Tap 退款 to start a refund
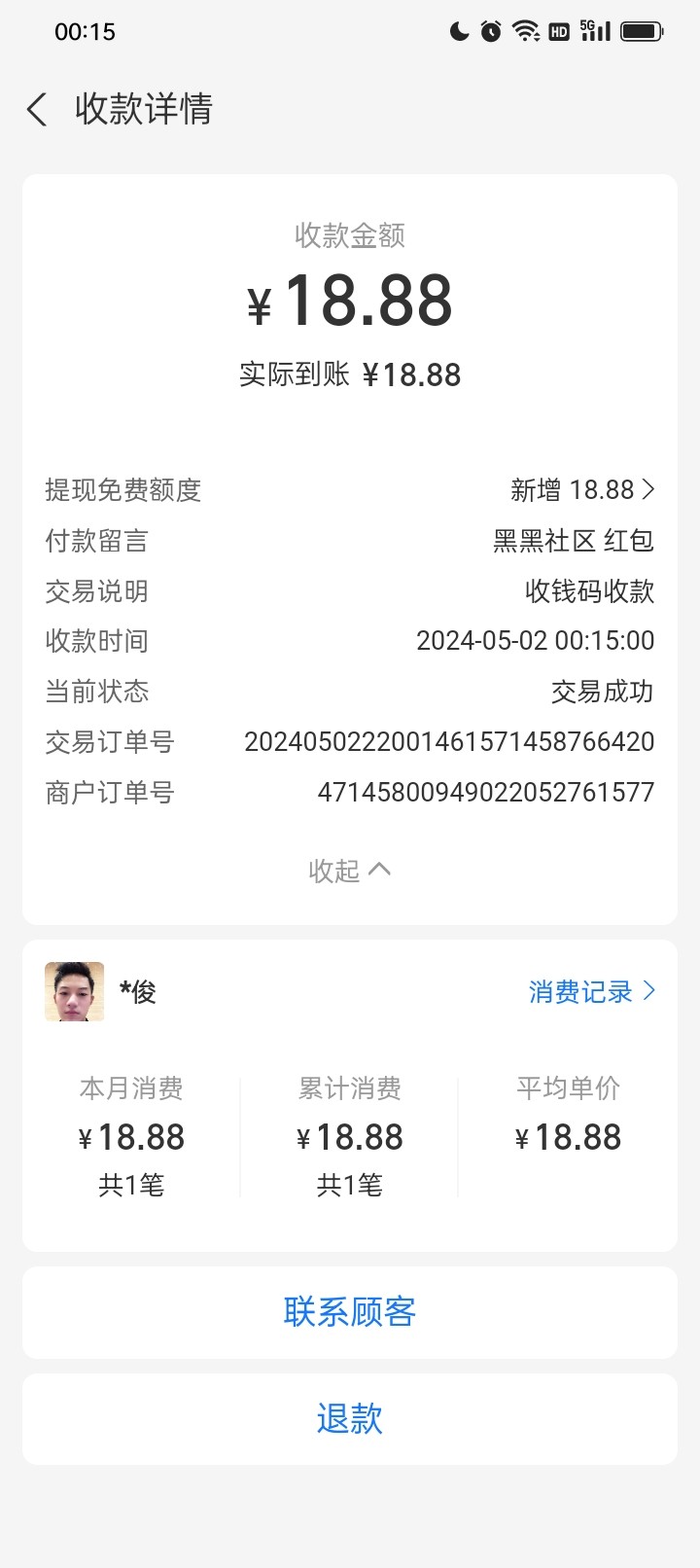 350,1418
